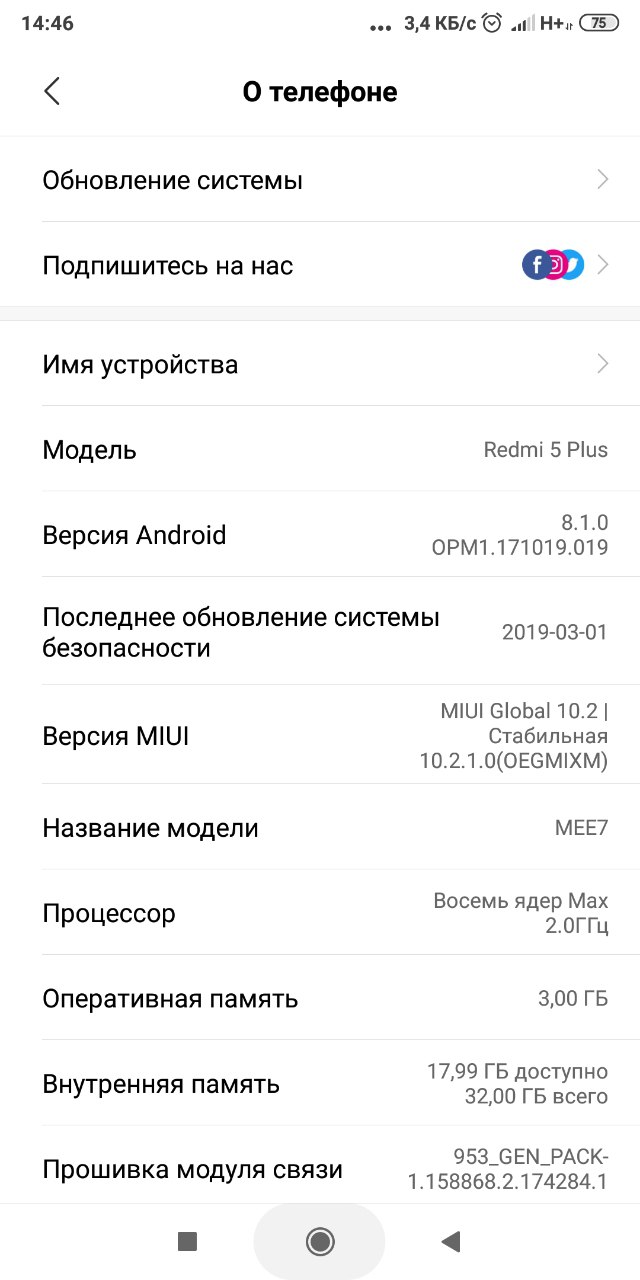
Task: Tap the Процессор row
Action: point(320,913)
